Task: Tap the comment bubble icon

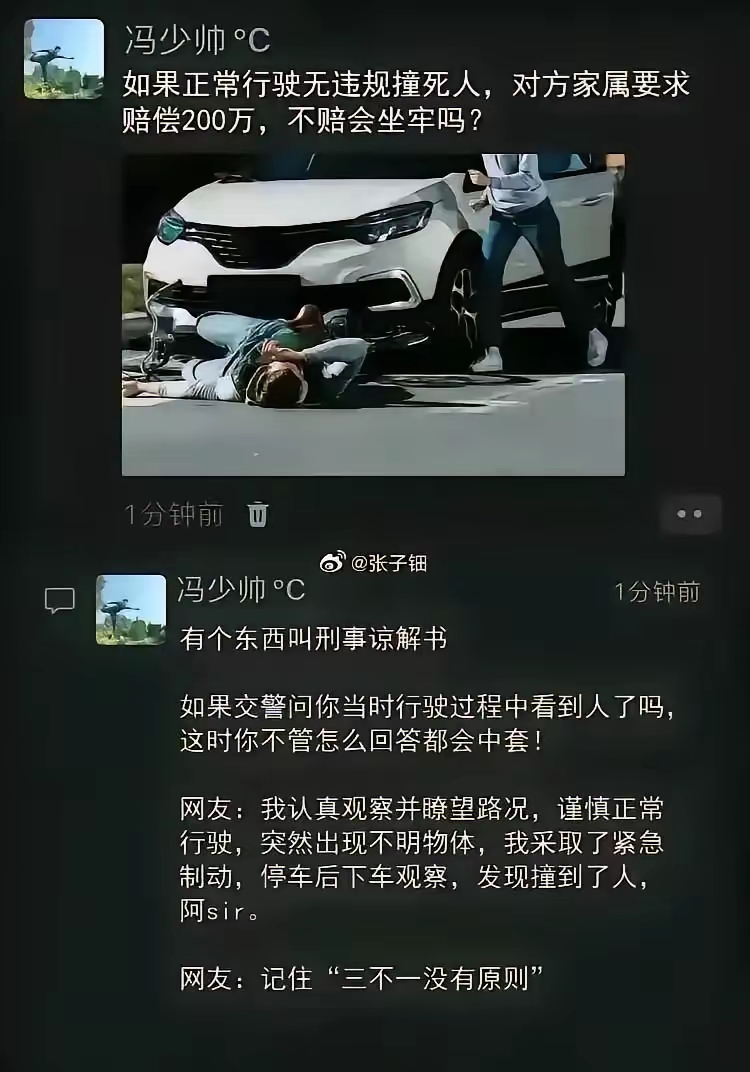Action: tap(60, 600)
